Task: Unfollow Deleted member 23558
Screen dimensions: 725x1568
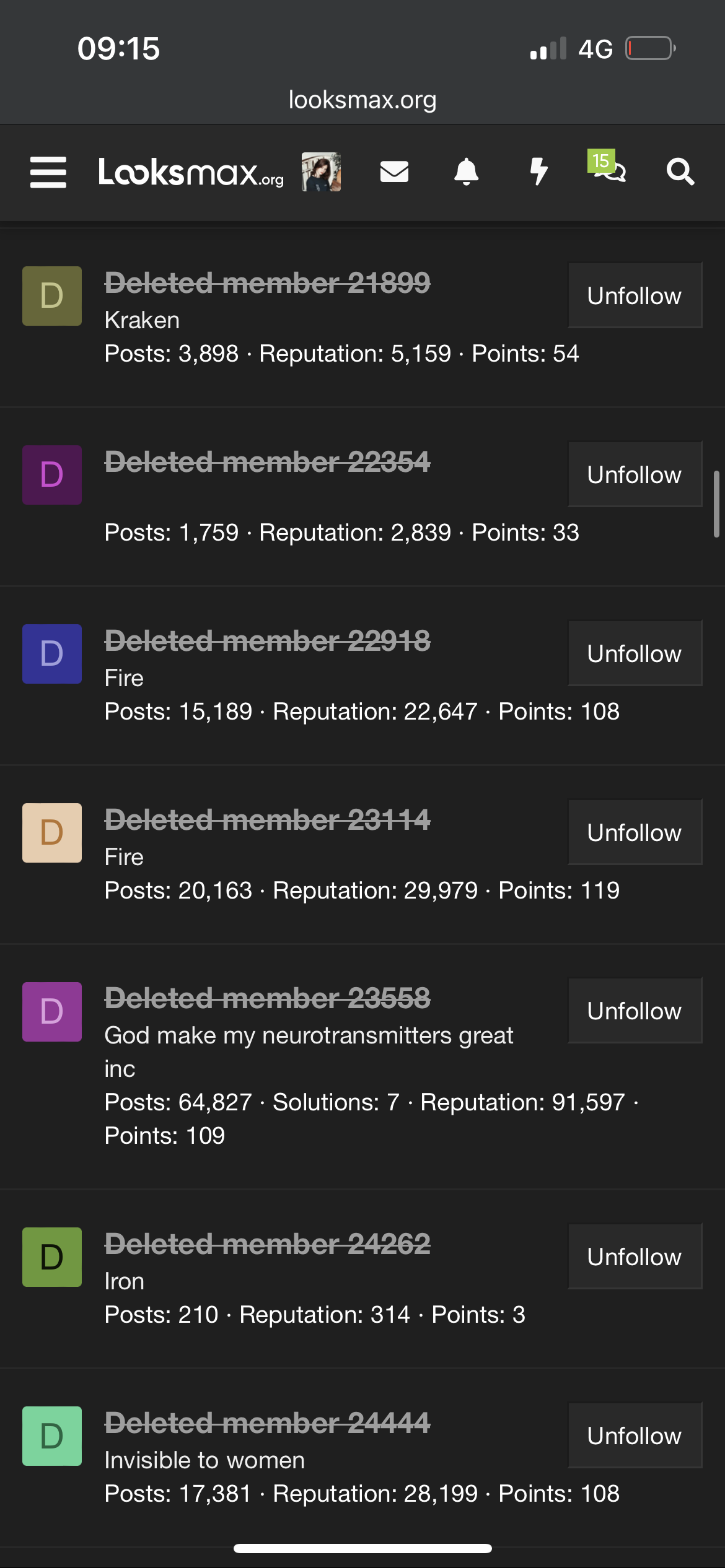Action: pos(635,1011)
